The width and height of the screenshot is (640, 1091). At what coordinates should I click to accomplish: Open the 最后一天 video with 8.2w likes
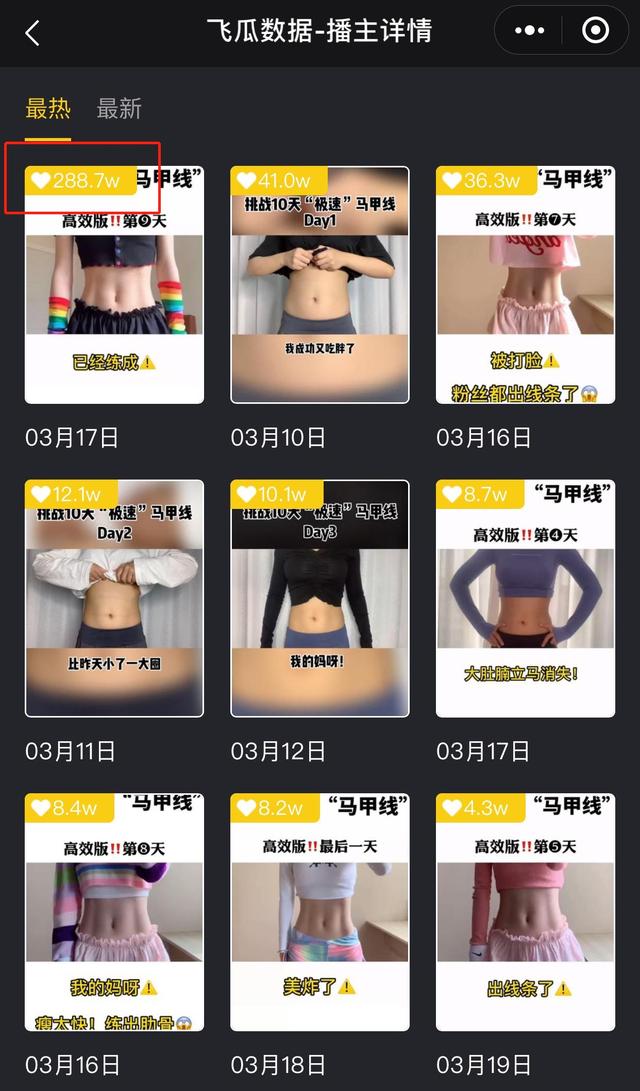[320, 912]
